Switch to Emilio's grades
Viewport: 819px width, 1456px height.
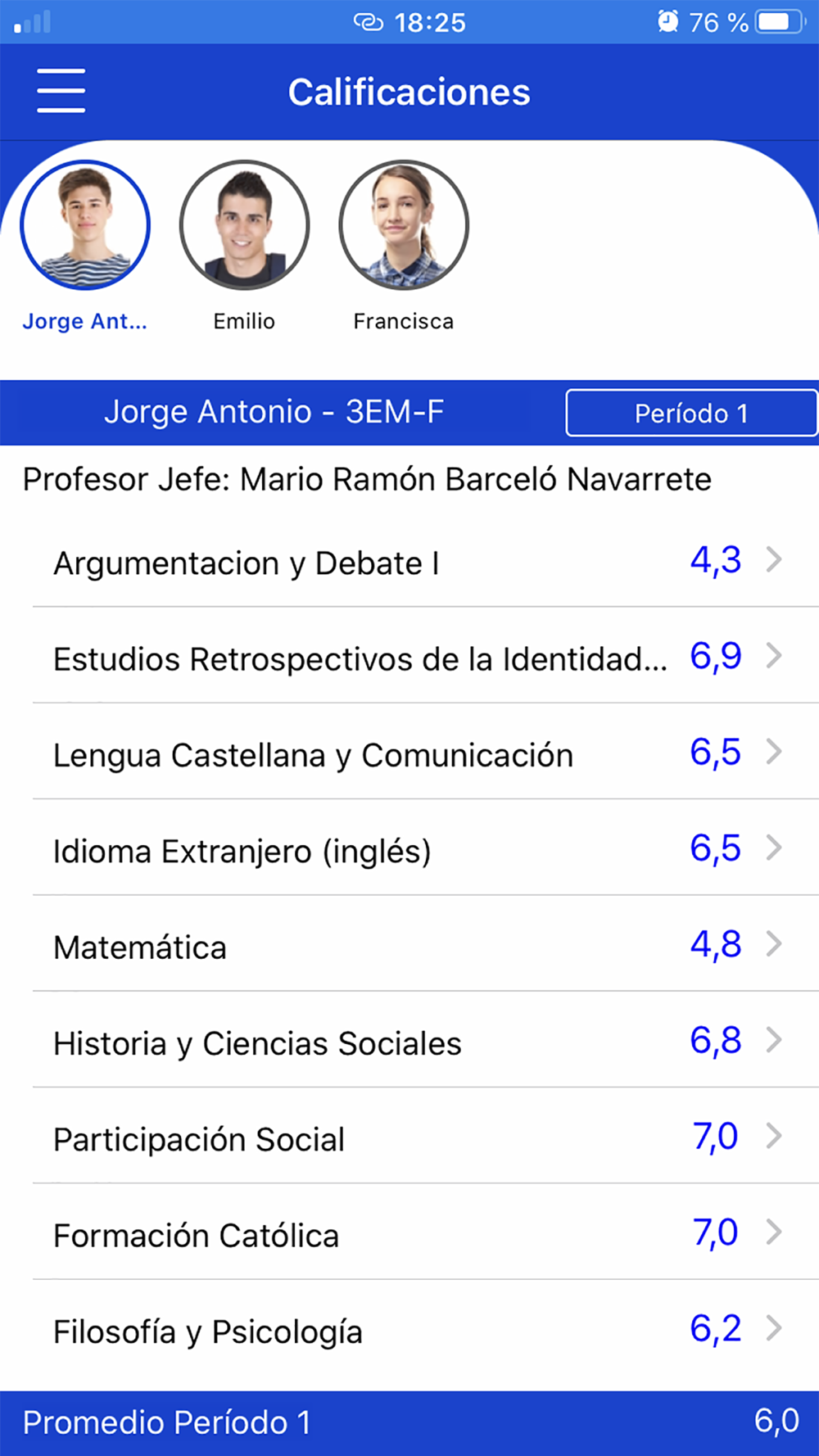(244, 225)
